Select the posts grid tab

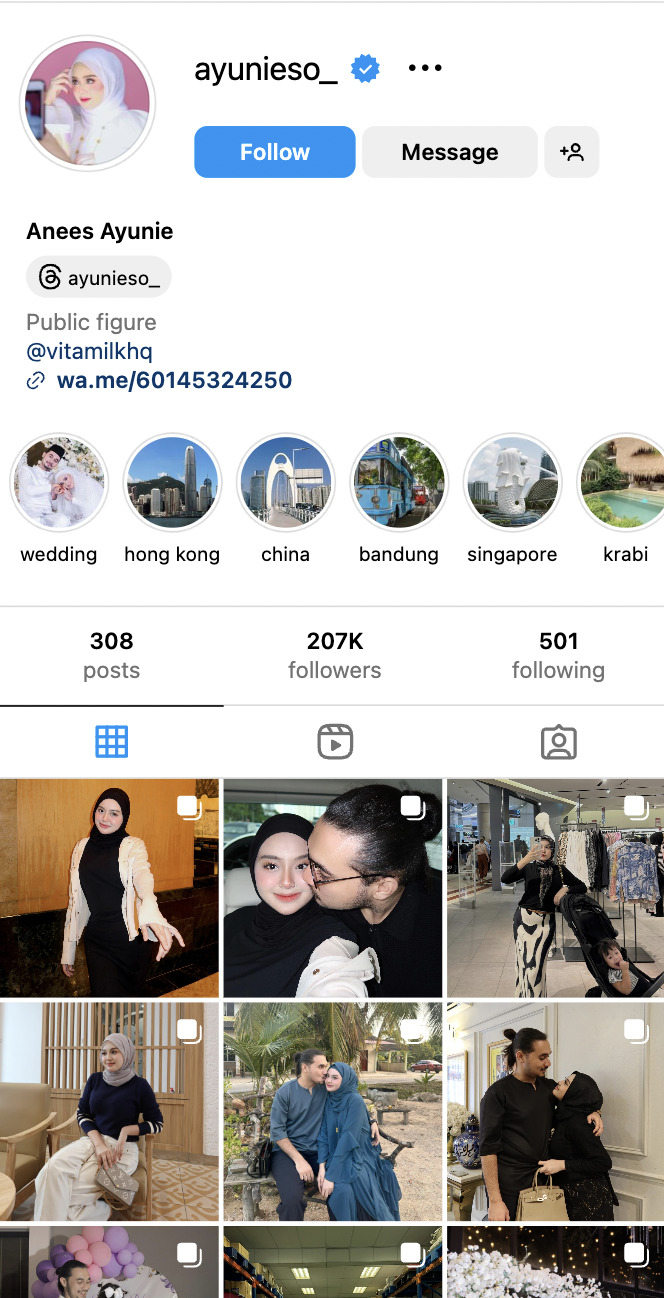pyautogui.click(x=111, y=742)
